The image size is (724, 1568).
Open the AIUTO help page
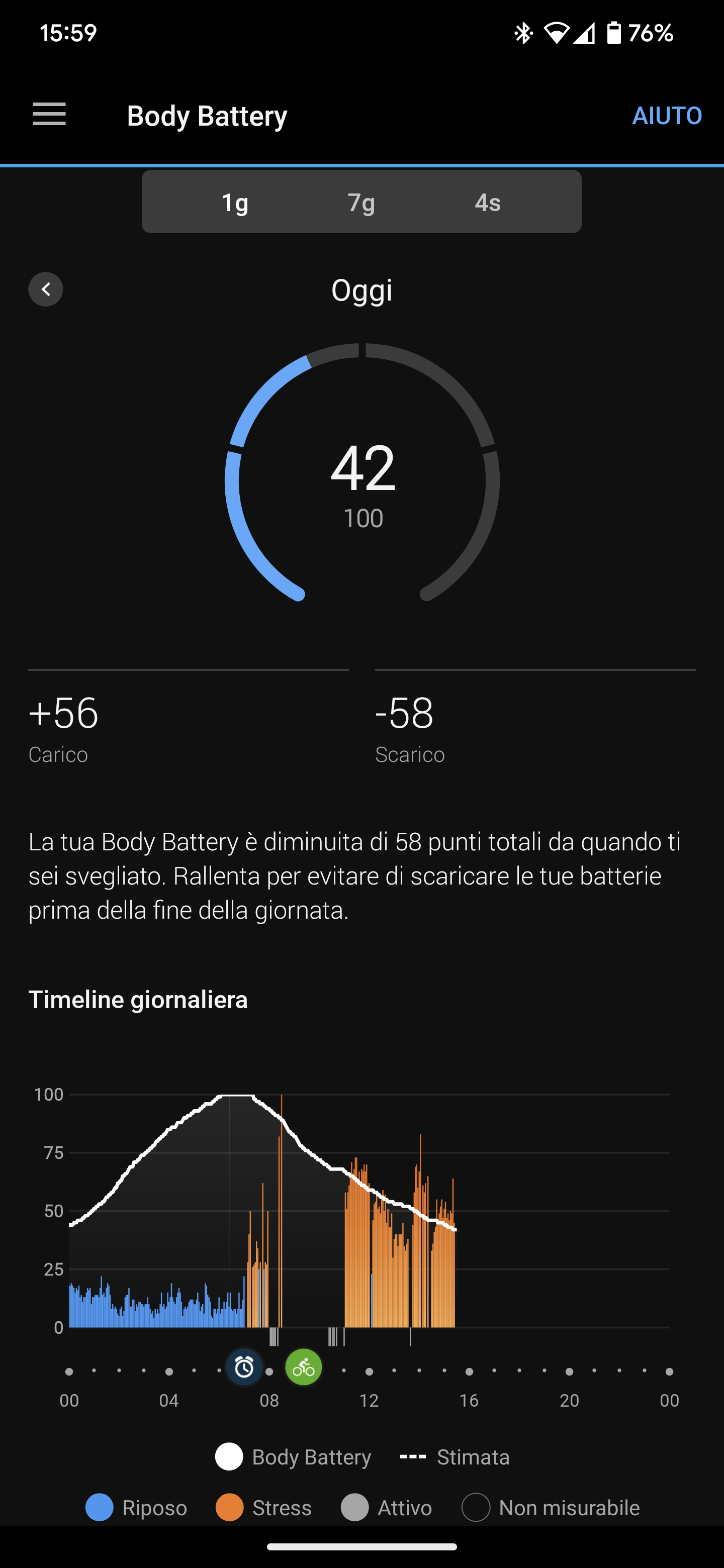(x=667, y=116)
